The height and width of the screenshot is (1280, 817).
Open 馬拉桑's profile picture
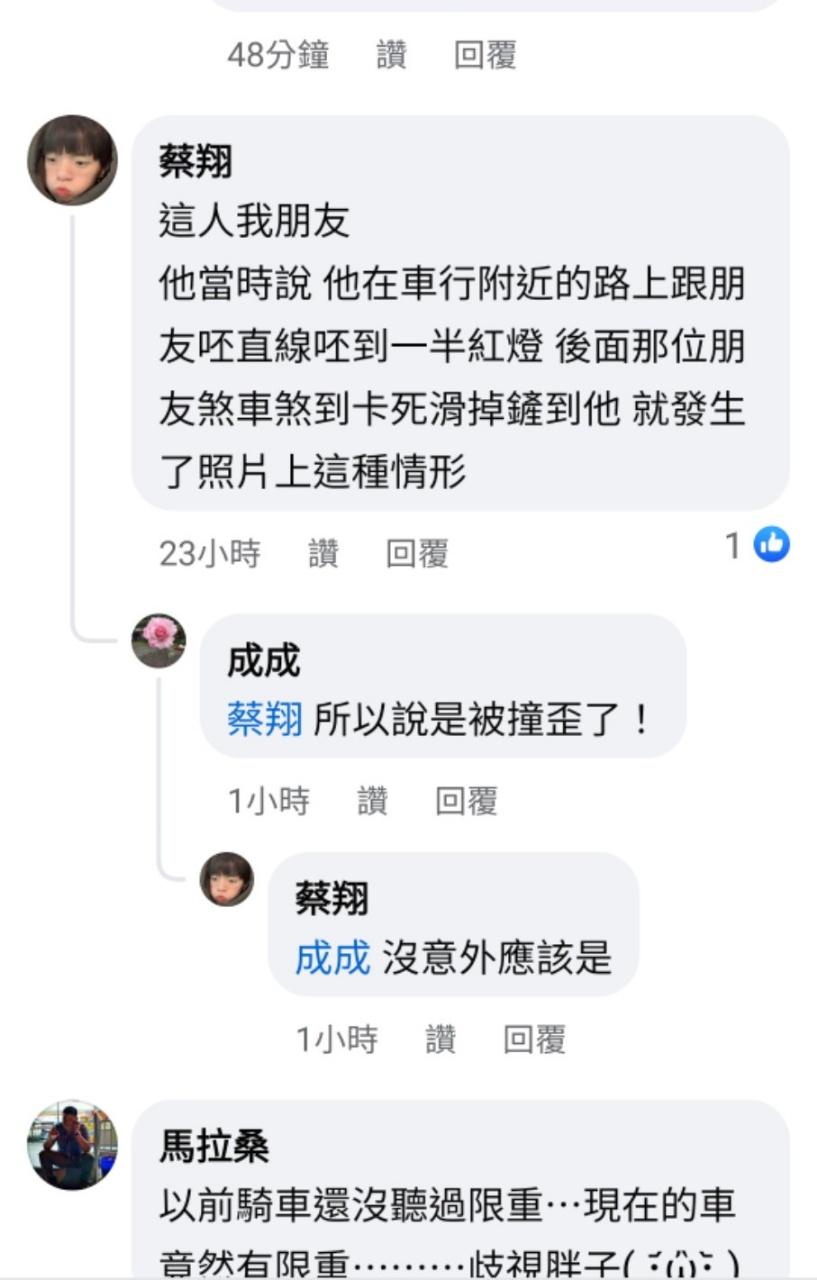click(72, 1145)
